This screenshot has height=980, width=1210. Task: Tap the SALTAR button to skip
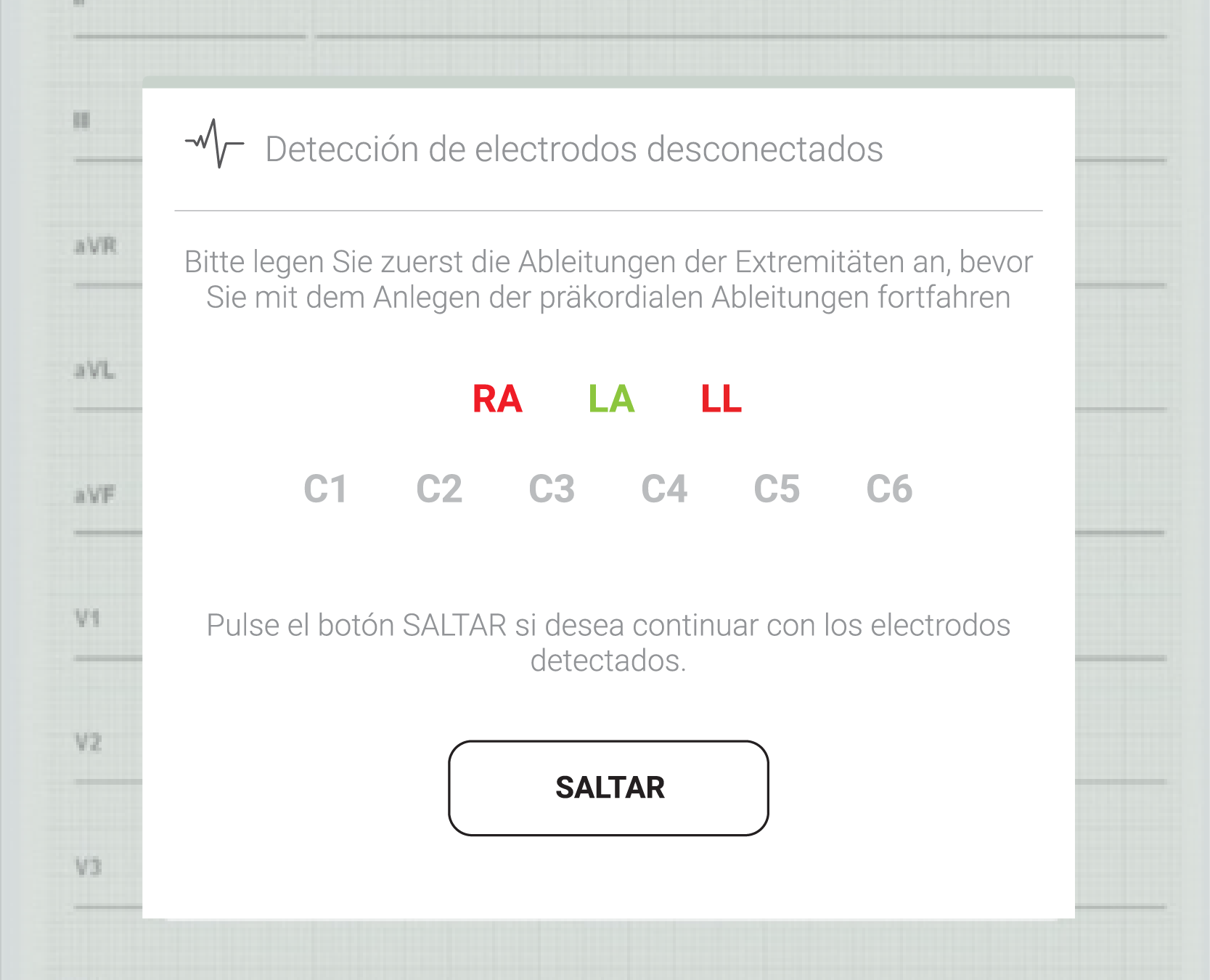[x=608, y=788]
